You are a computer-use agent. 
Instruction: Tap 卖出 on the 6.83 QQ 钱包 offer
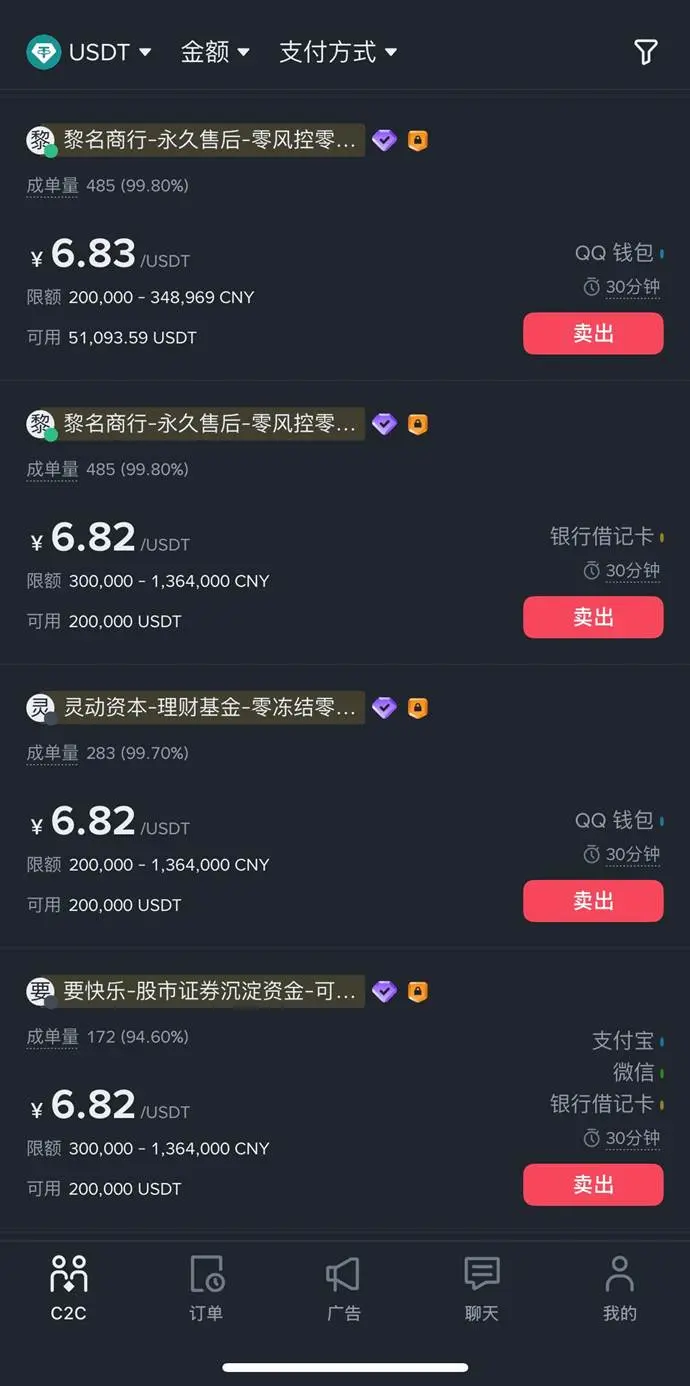pos(593,333)
